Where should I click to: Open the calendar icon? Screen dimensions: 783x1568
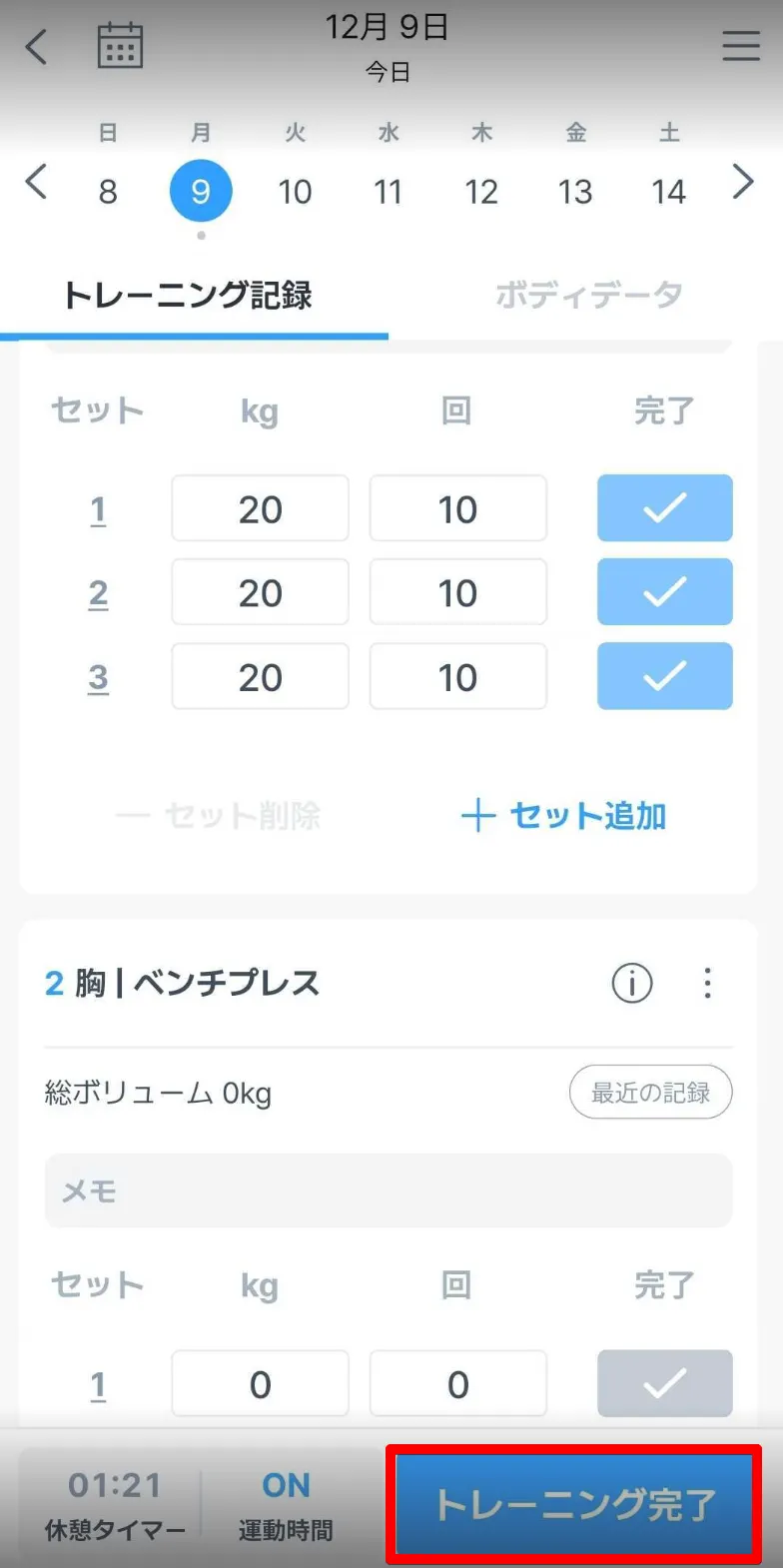tap(120, 46)
